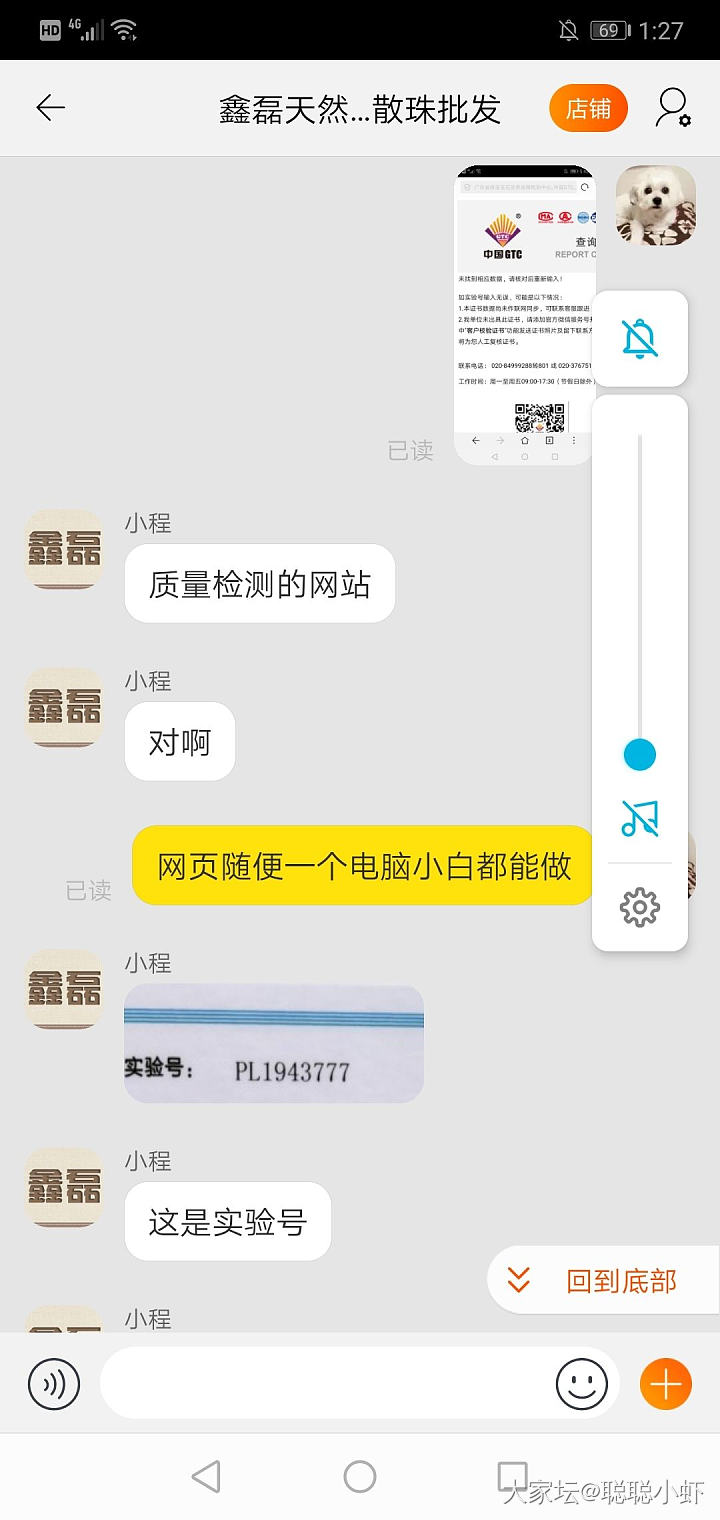Open chat settings profile icon
Image resolution: width=720 pixels, height=1520 pixels.
(x=673, y=108)
